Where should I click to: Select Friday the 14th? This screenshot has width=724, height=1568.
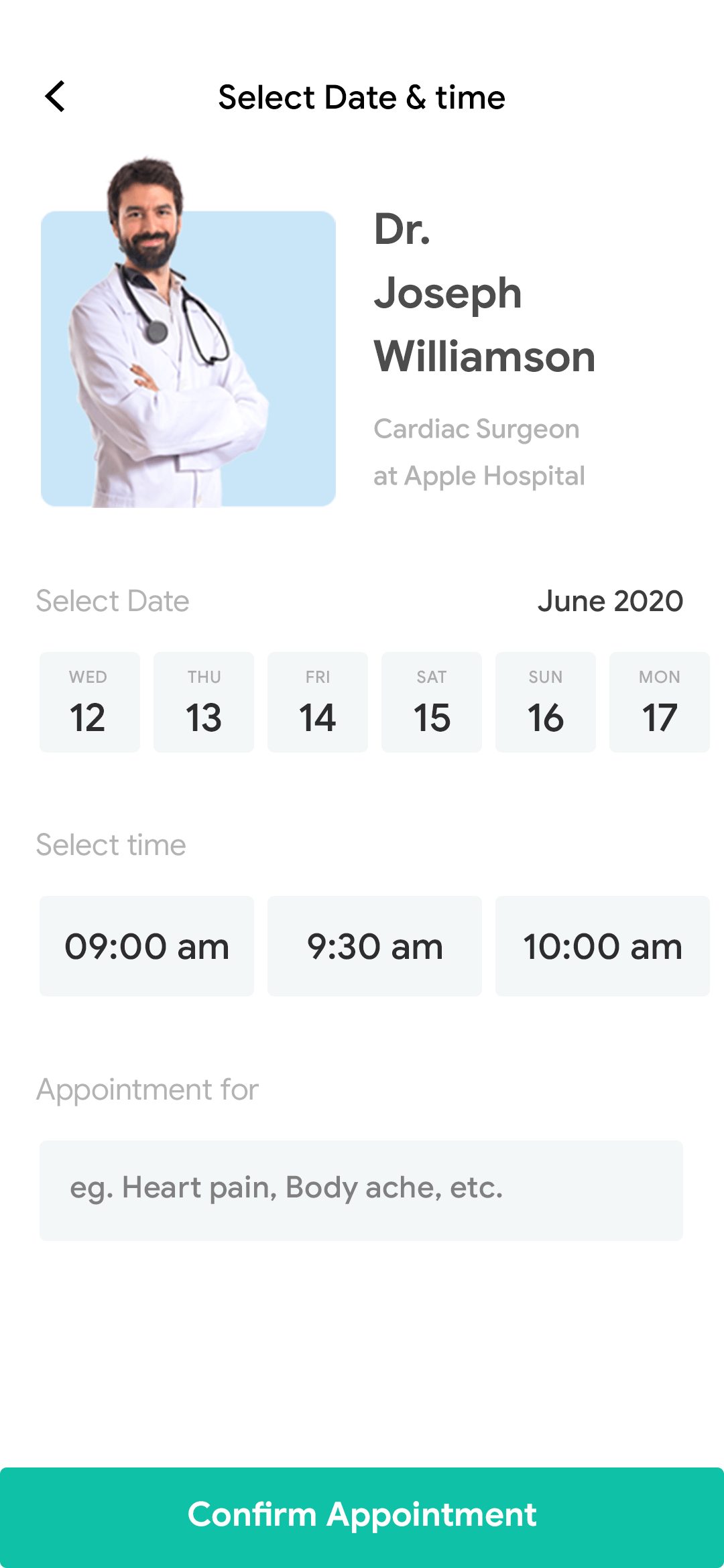point(317,702)
